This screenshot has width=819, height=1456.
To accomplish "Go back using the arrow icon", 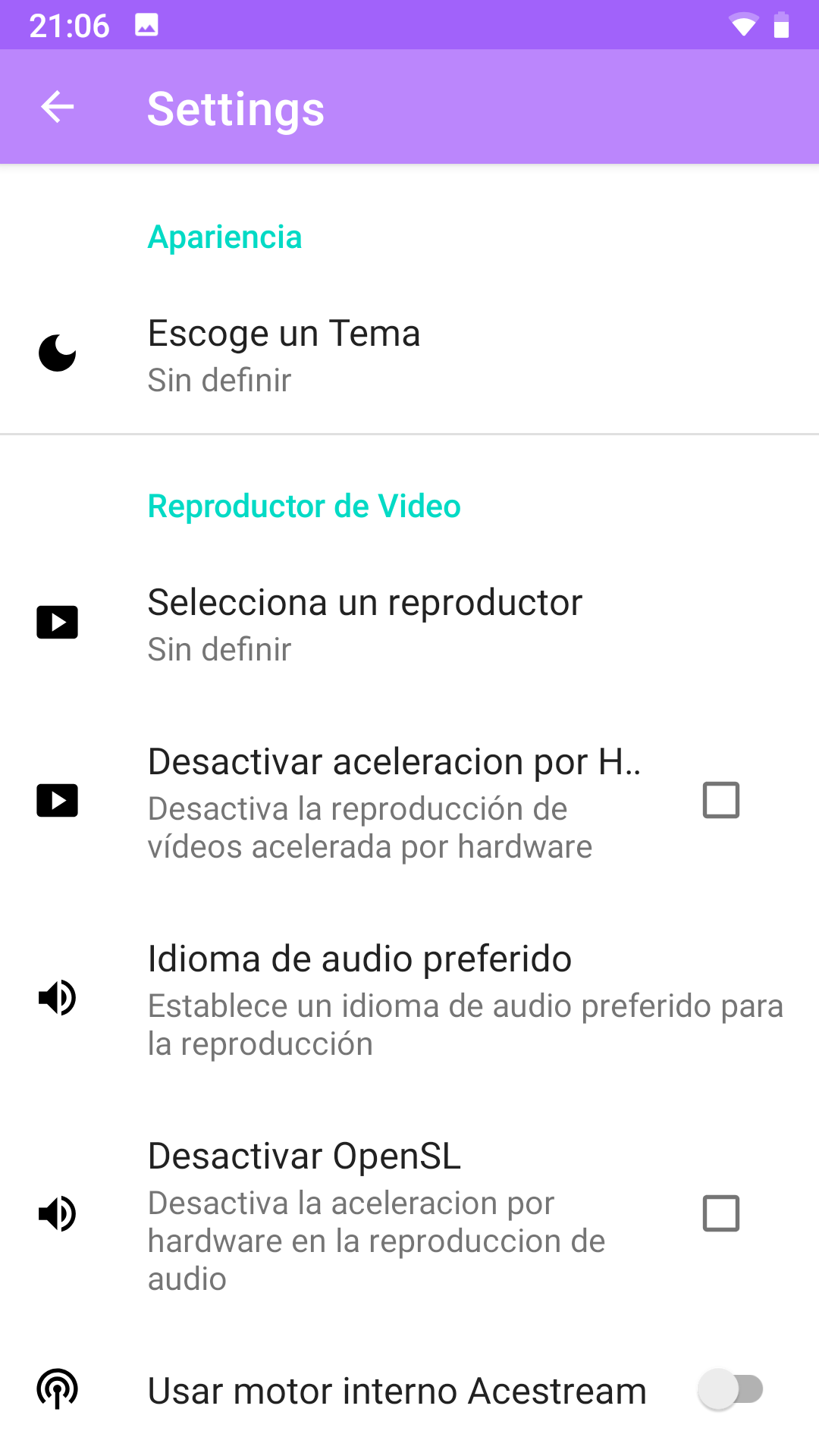I will (x=58, y=107).
